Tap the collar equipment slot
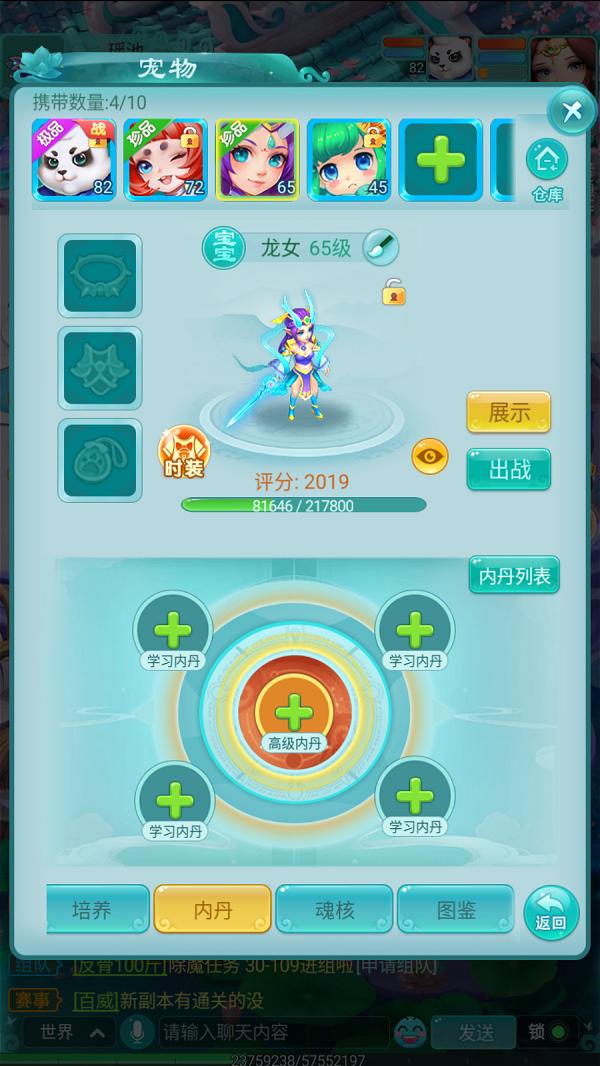This screenshot has height=1066, width=600. [x=100, y=276]
